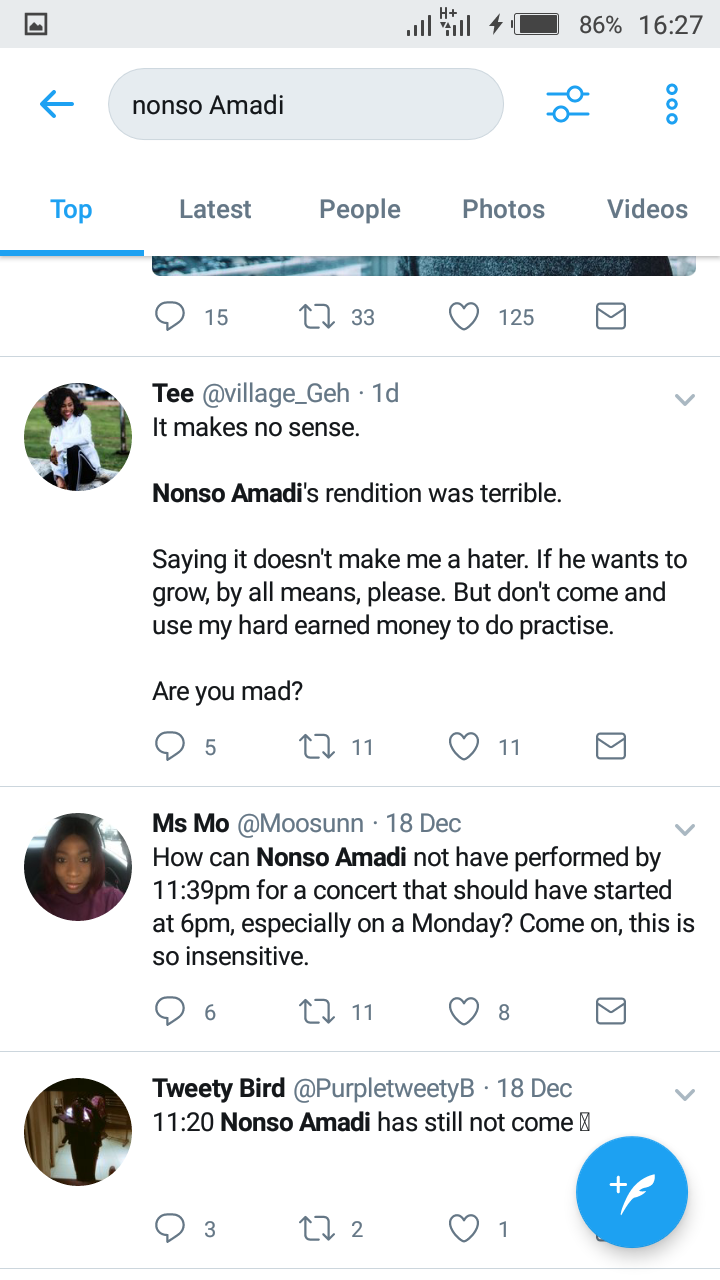Like Tee's tweet about terrible rendition
This screenshot has height=1280, width=720.
coord(464,746)
